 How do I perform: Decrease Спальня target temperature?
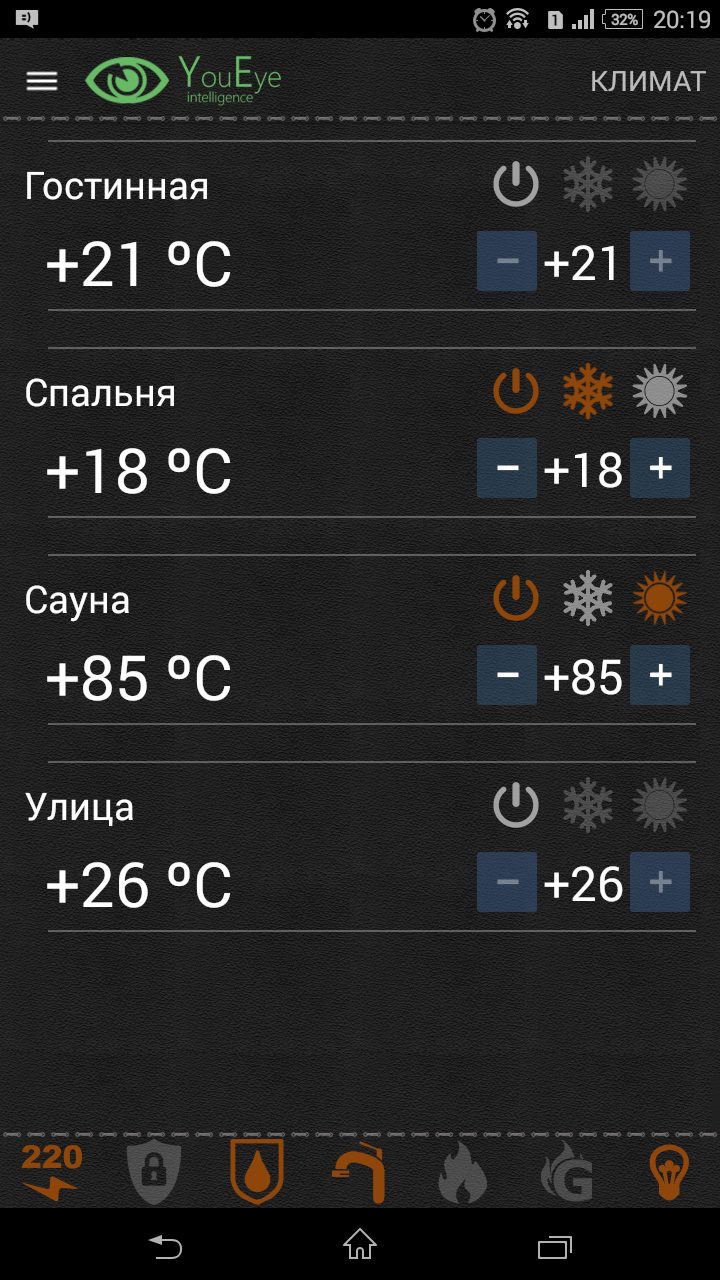507,468
